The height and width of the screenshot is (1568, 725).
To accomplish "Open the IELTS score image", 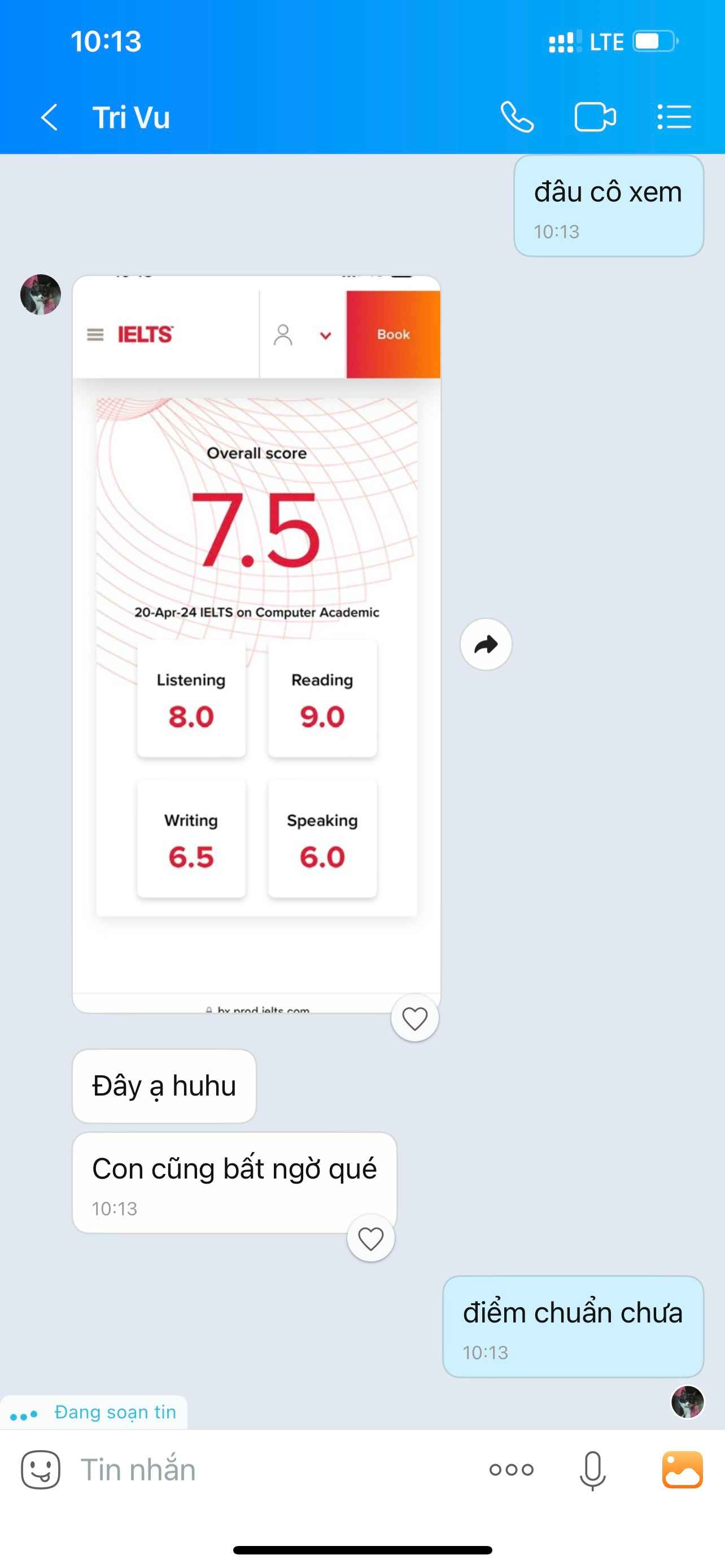I will pyautogui.click(x=256, y=643).
